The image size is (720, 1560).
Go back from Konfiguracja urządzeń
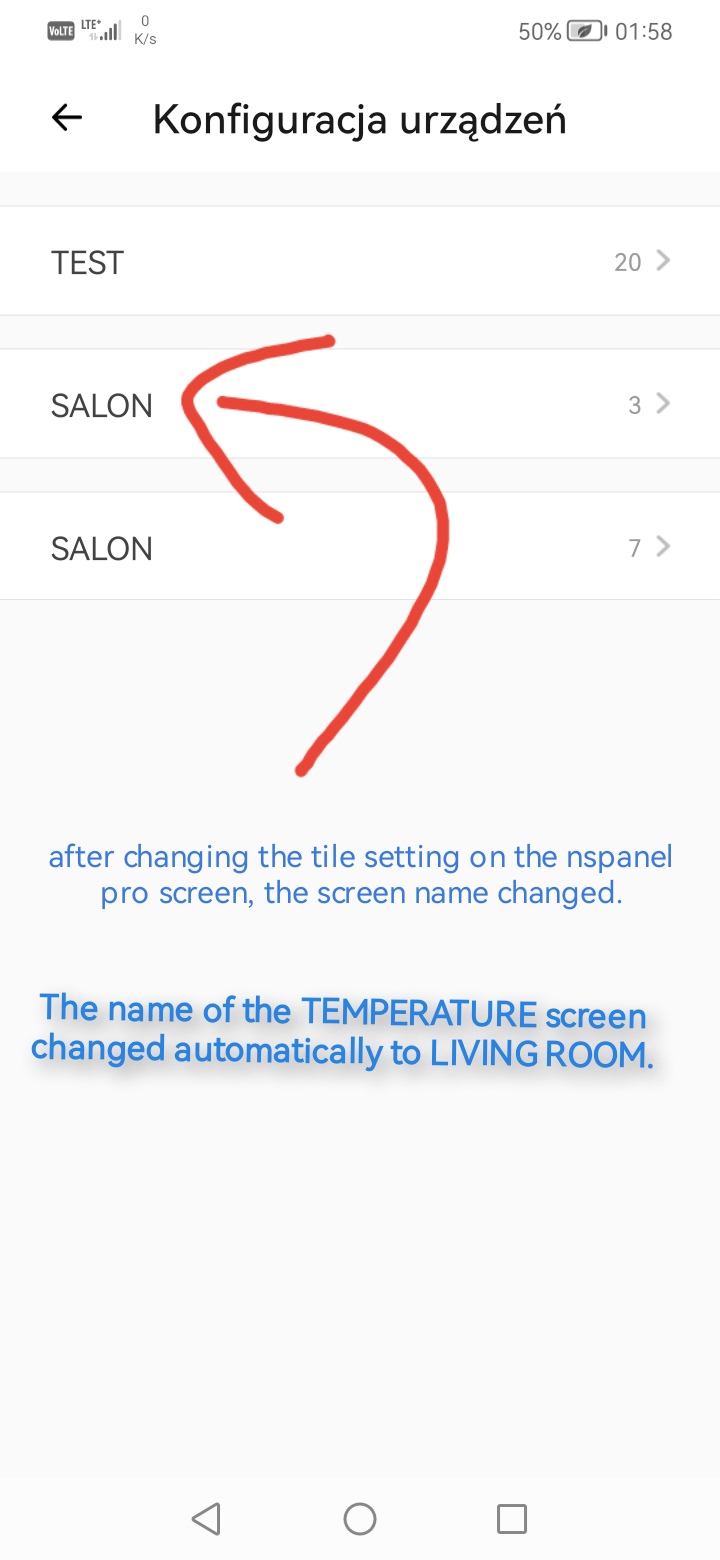[x=67, y=119]
